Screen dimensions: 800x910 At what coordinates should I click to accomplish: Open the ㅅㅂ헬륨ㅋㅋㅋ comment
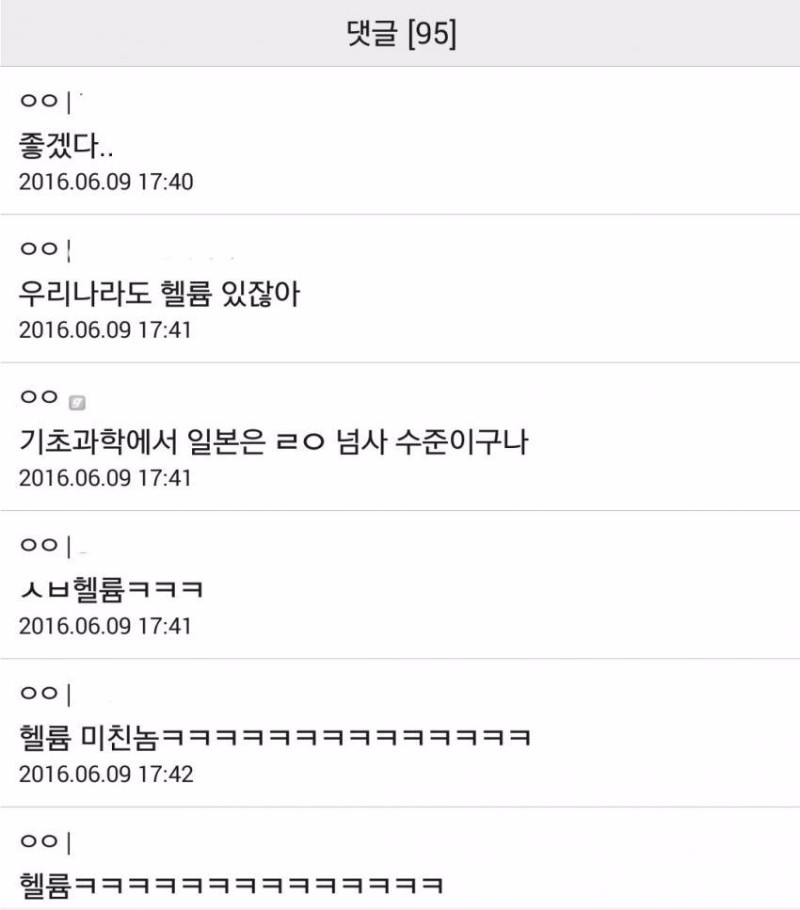point(112,589)
